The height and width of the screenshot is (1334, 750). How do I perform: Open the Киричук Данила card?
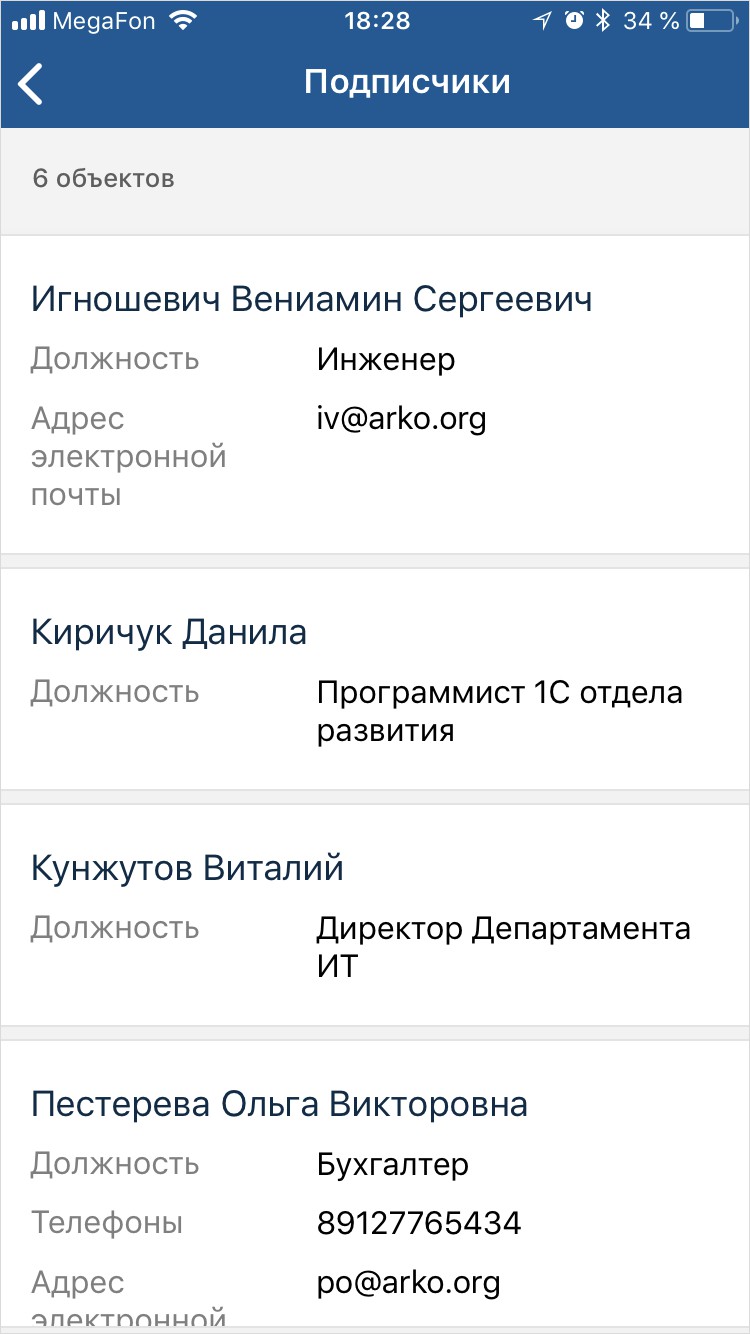375,679
